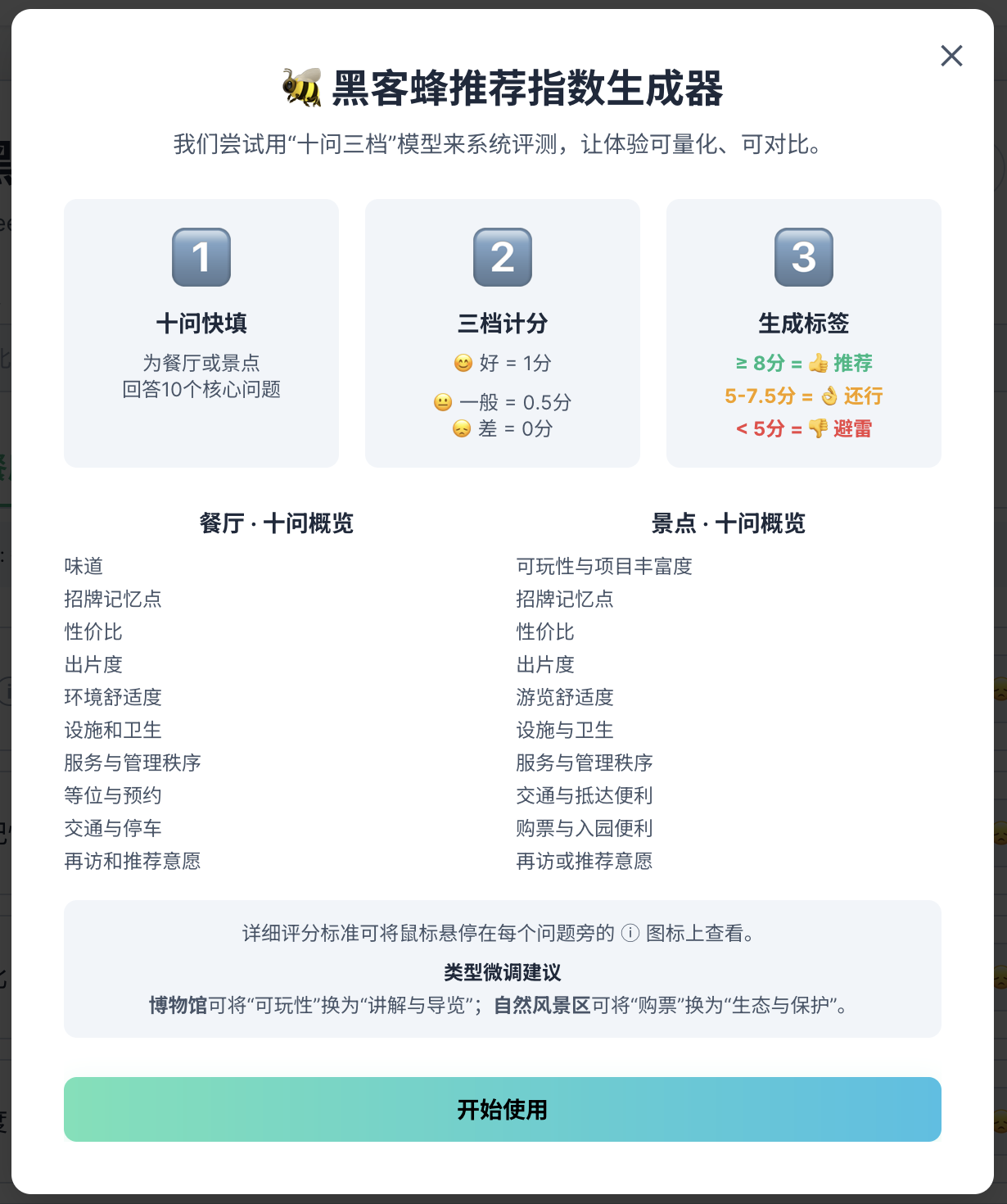
Task: Close the recommendation index generator dialog
Action: click(951, 56)
